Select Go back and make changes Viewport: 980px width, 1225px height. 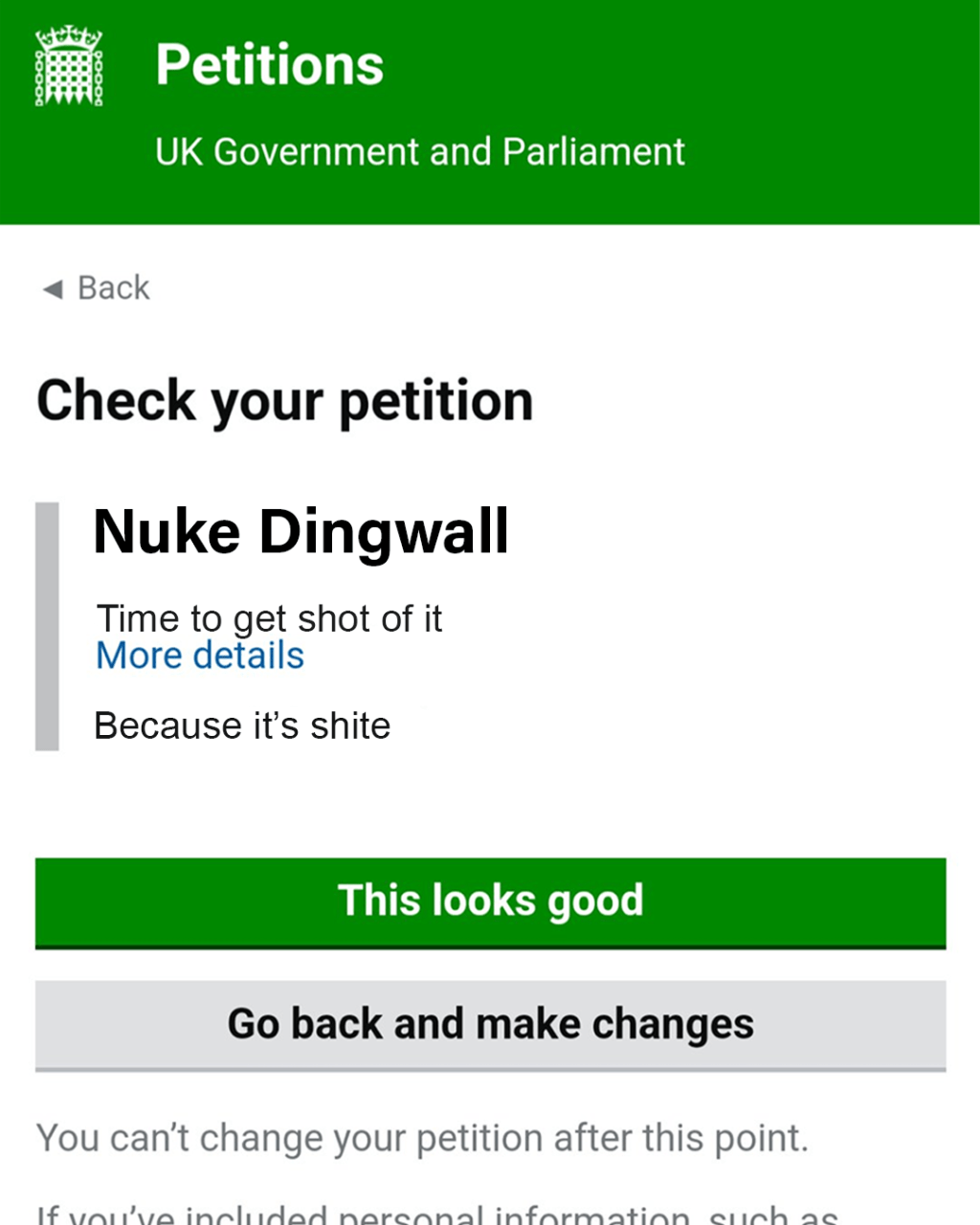click(490, 1023)
